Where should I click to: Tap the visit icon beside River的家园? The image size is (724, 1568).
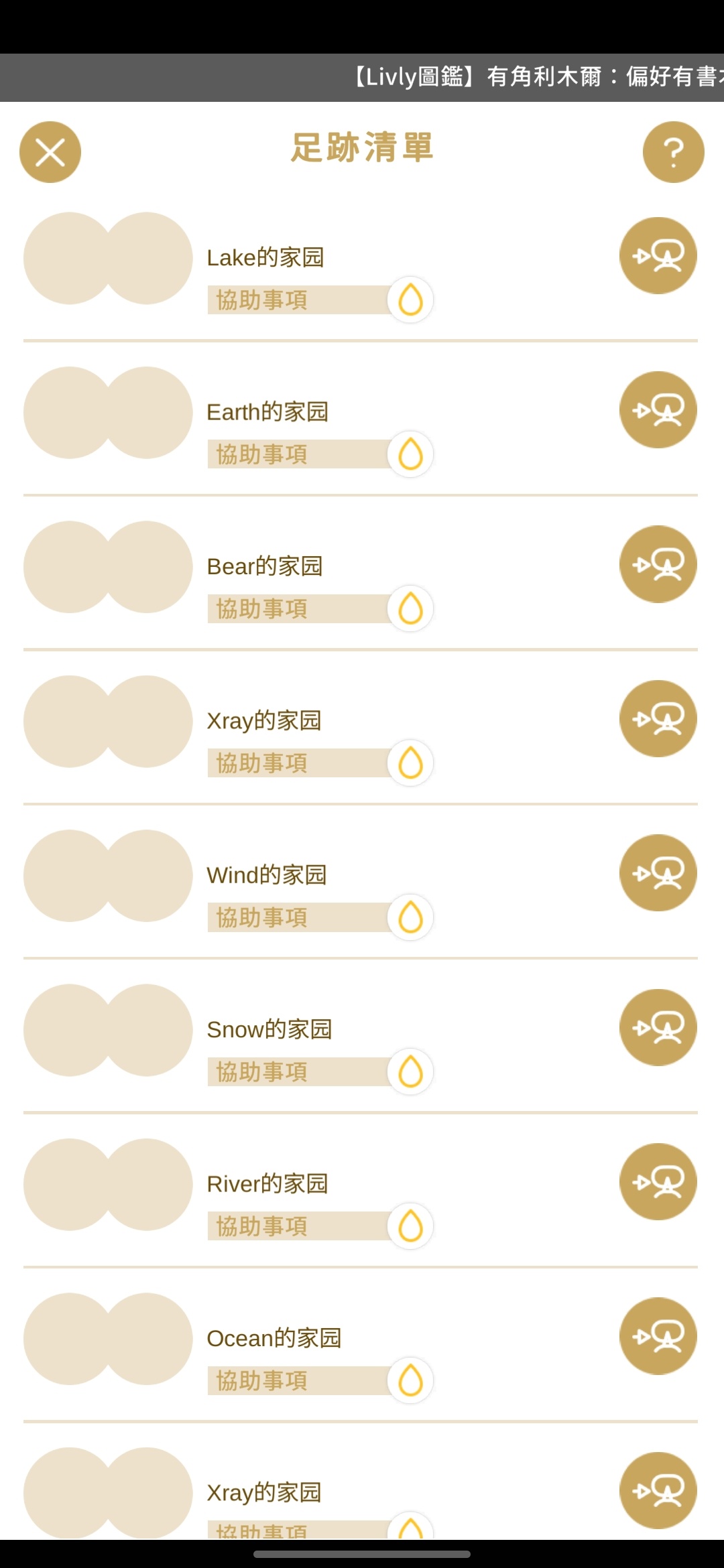[658, 1181]
